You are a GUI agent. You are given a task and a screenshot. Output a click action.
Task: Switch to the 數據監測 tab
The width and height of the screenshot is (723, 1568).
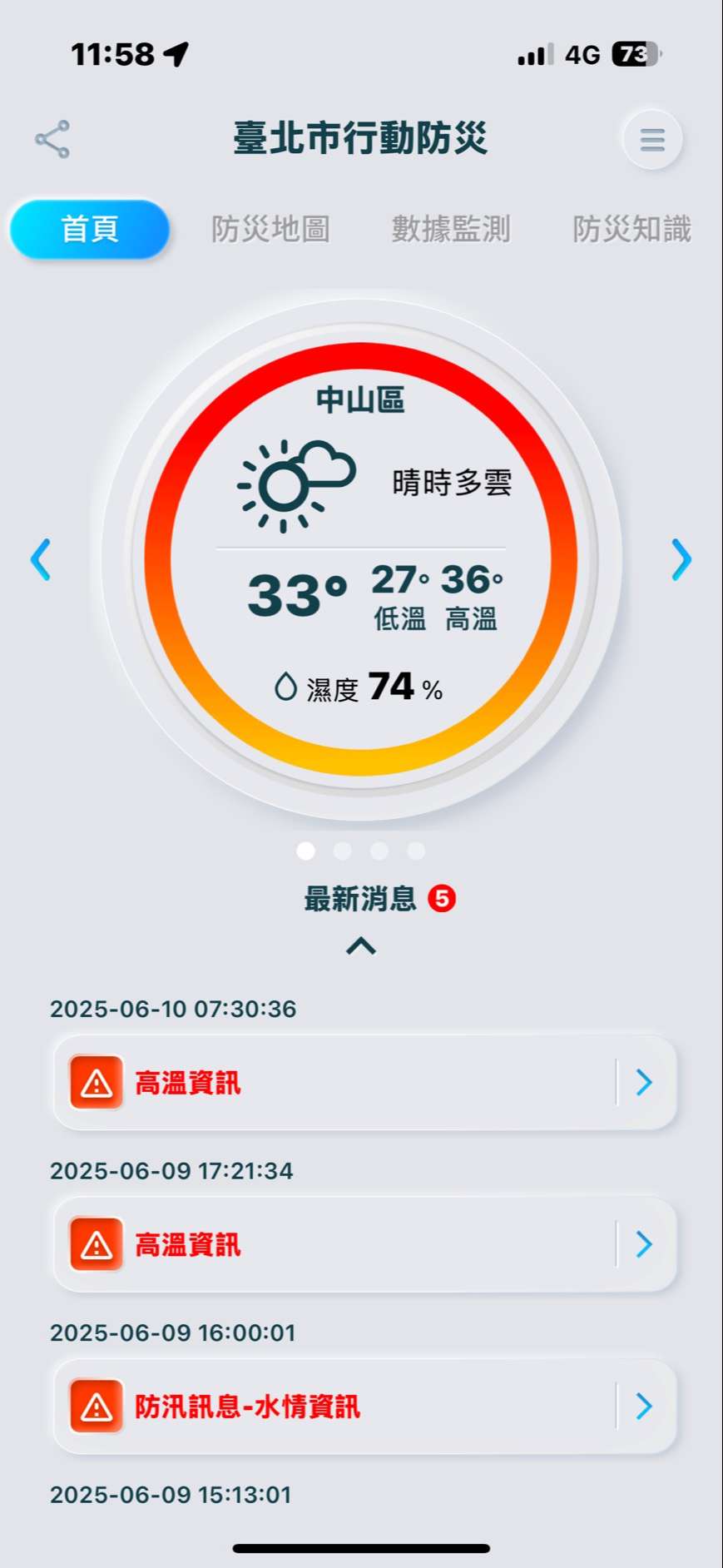coord(450,229)
